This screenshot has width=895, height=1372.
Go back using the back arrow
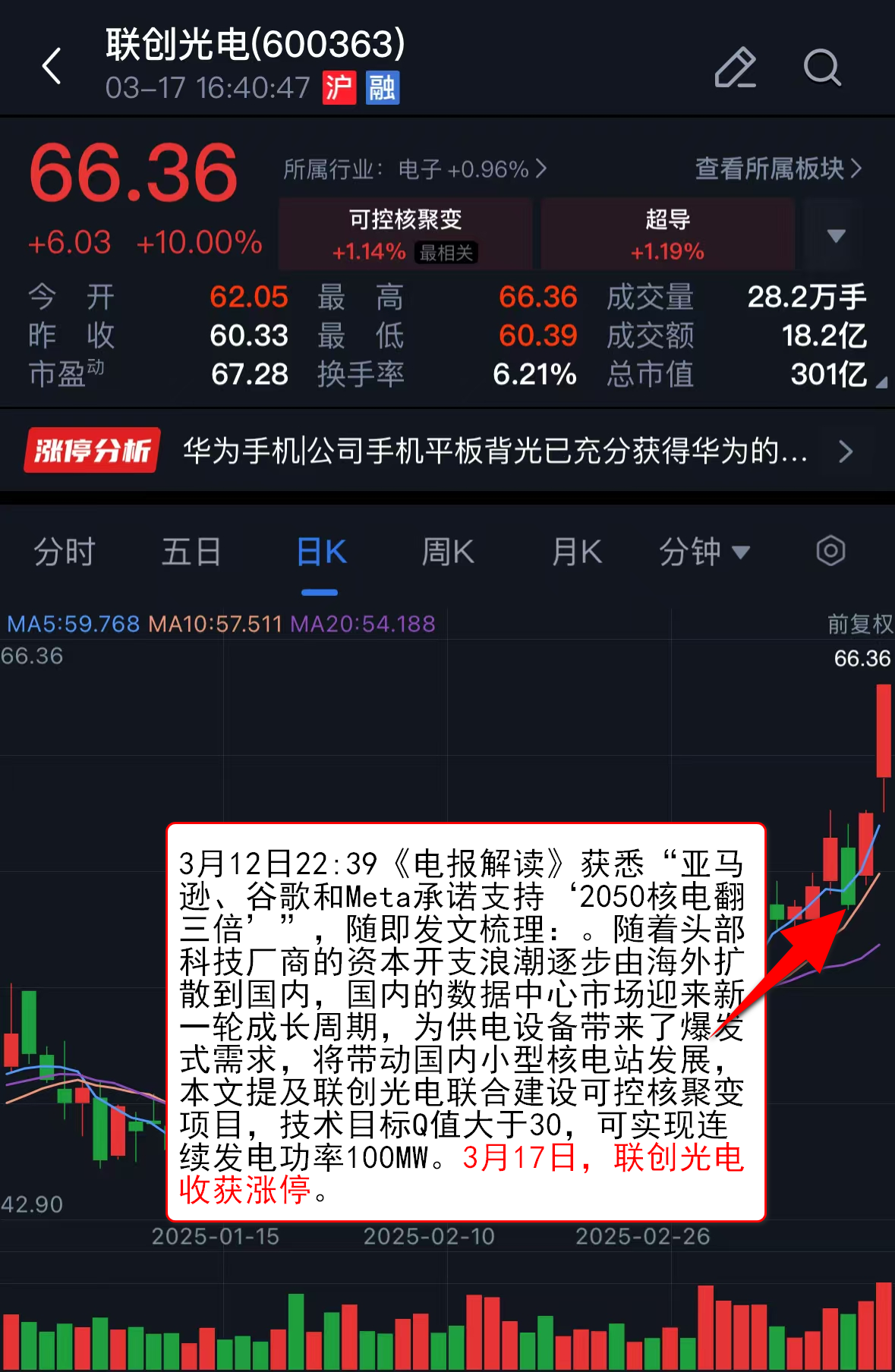(52, 67)
